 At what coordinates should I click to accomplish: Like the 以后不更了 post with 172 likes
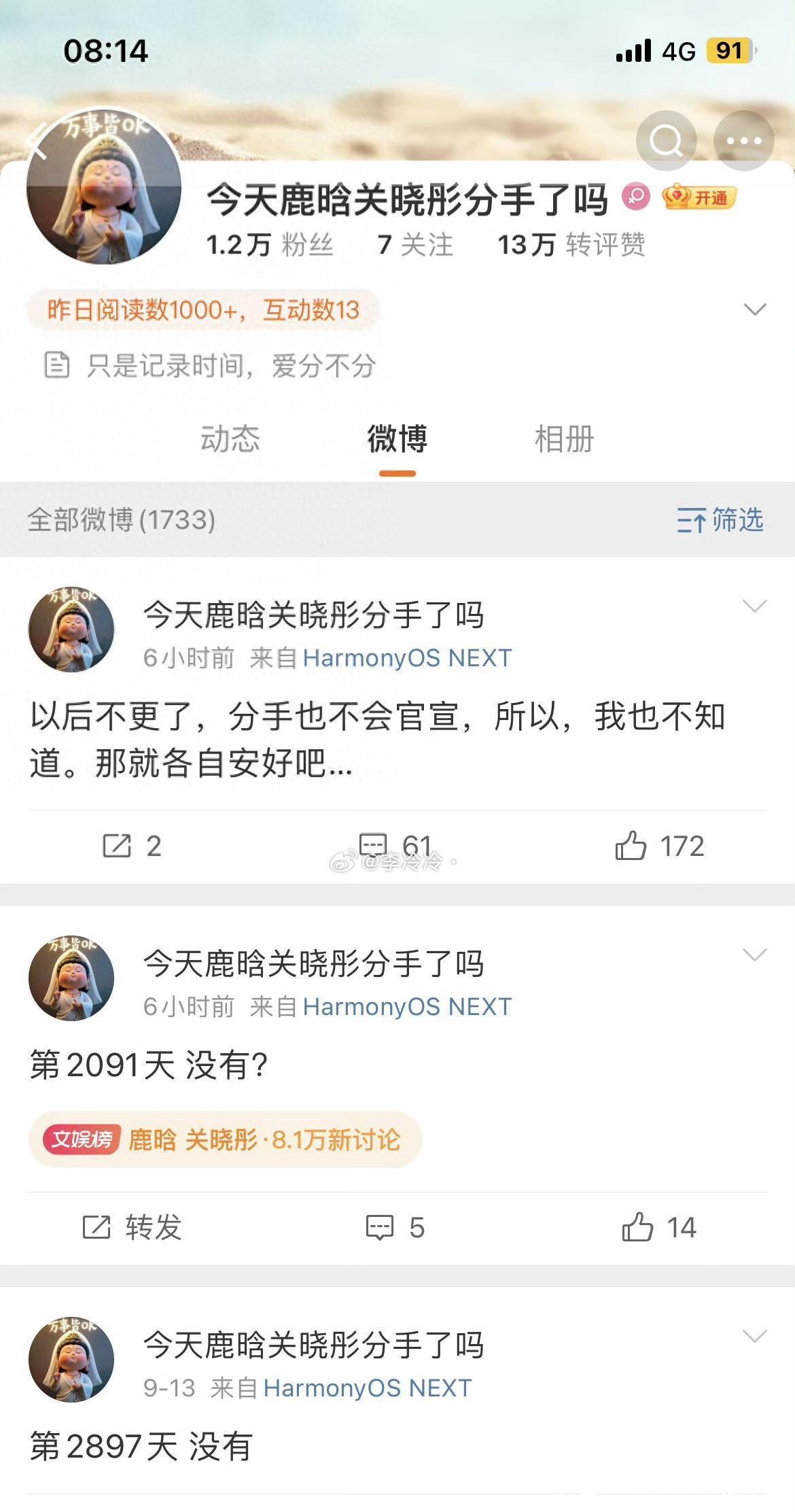(658, 846)
